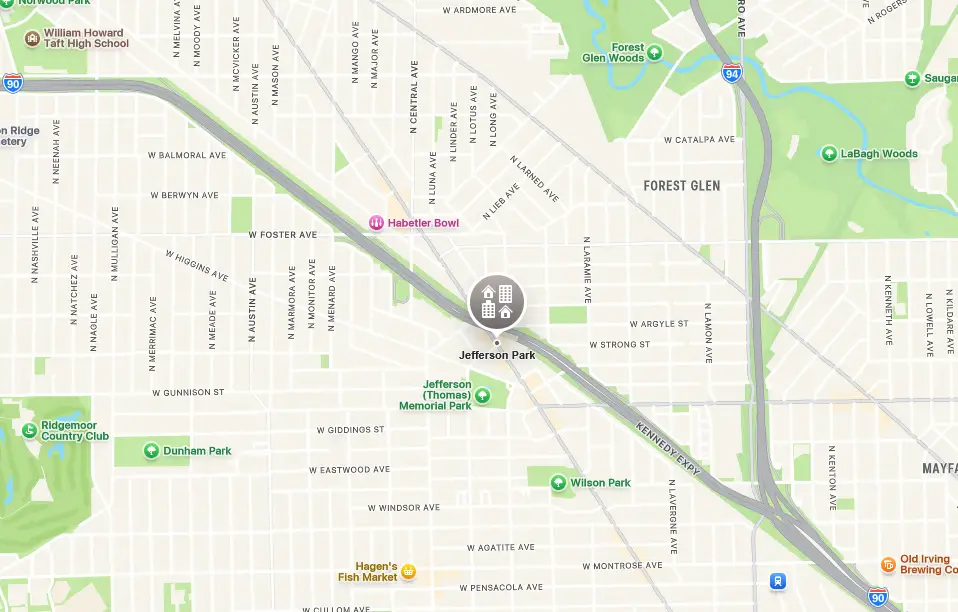This screenshot has height=612, width=958.
Task: Tap Jefferson (Thomas) Memorial Park marker
Action: (x=483, y=395)
